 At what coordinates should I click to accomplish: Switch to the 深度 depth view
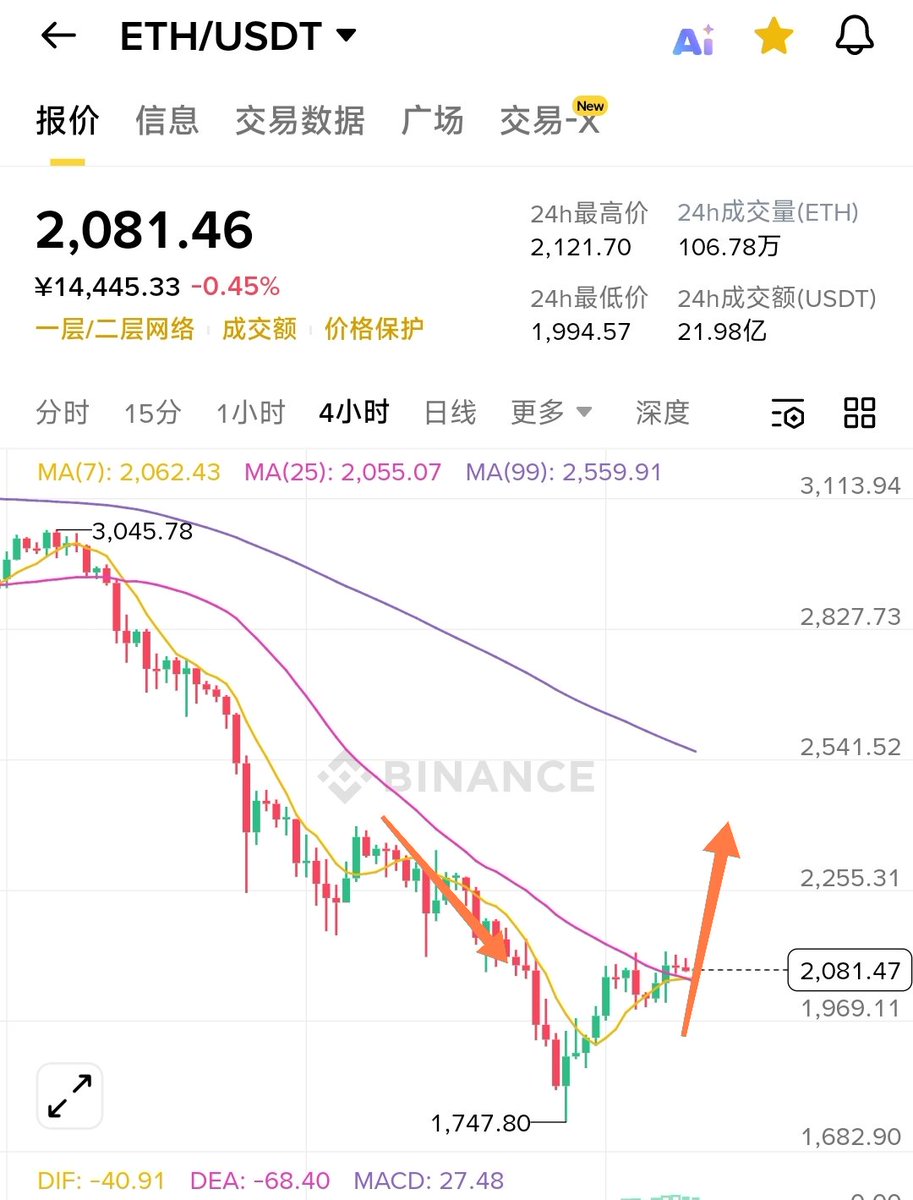(x=662, y=412)
